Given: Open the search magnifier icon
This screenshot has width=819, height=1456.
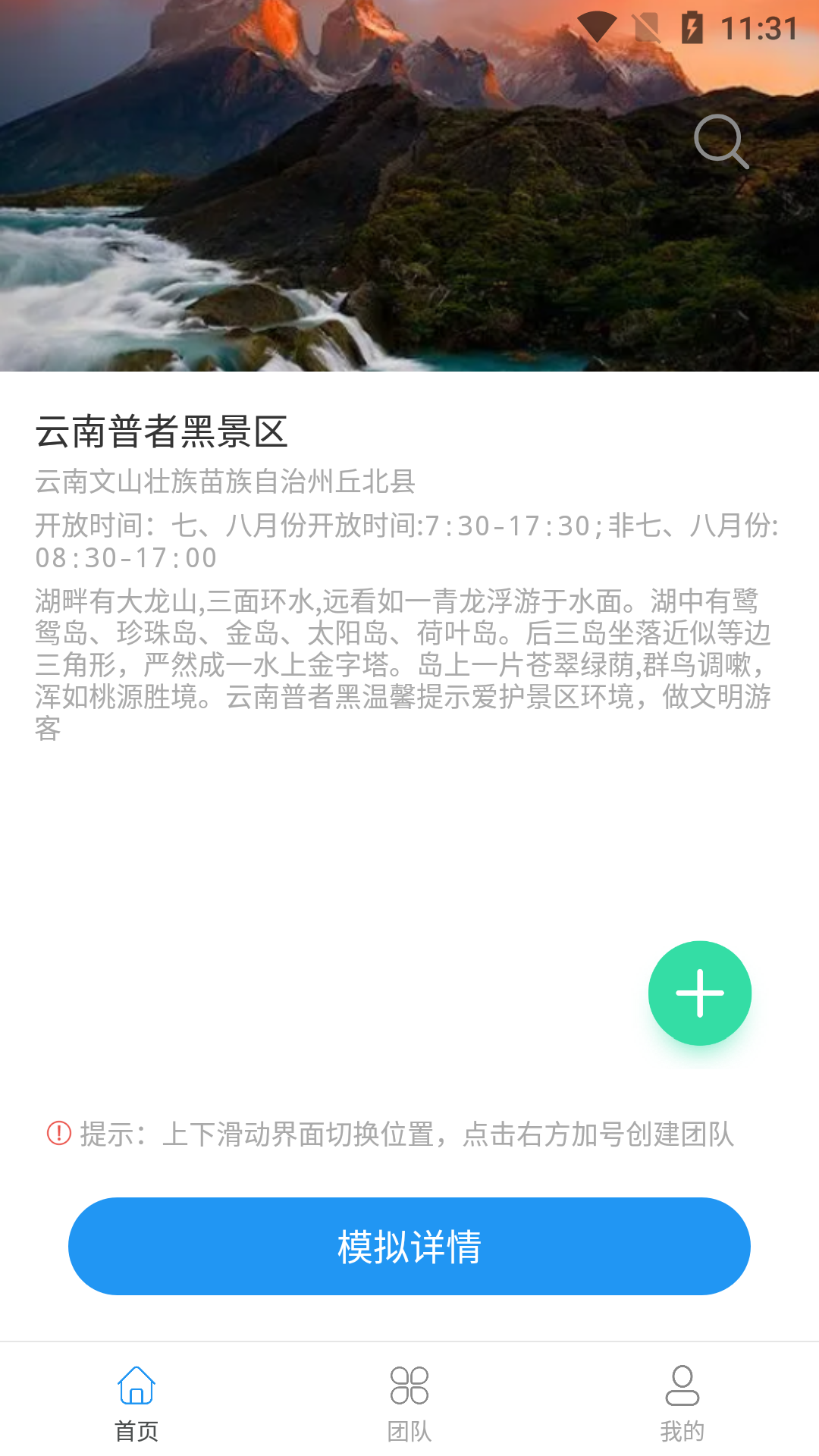Looking at the screenshot, I should point(720,141).
